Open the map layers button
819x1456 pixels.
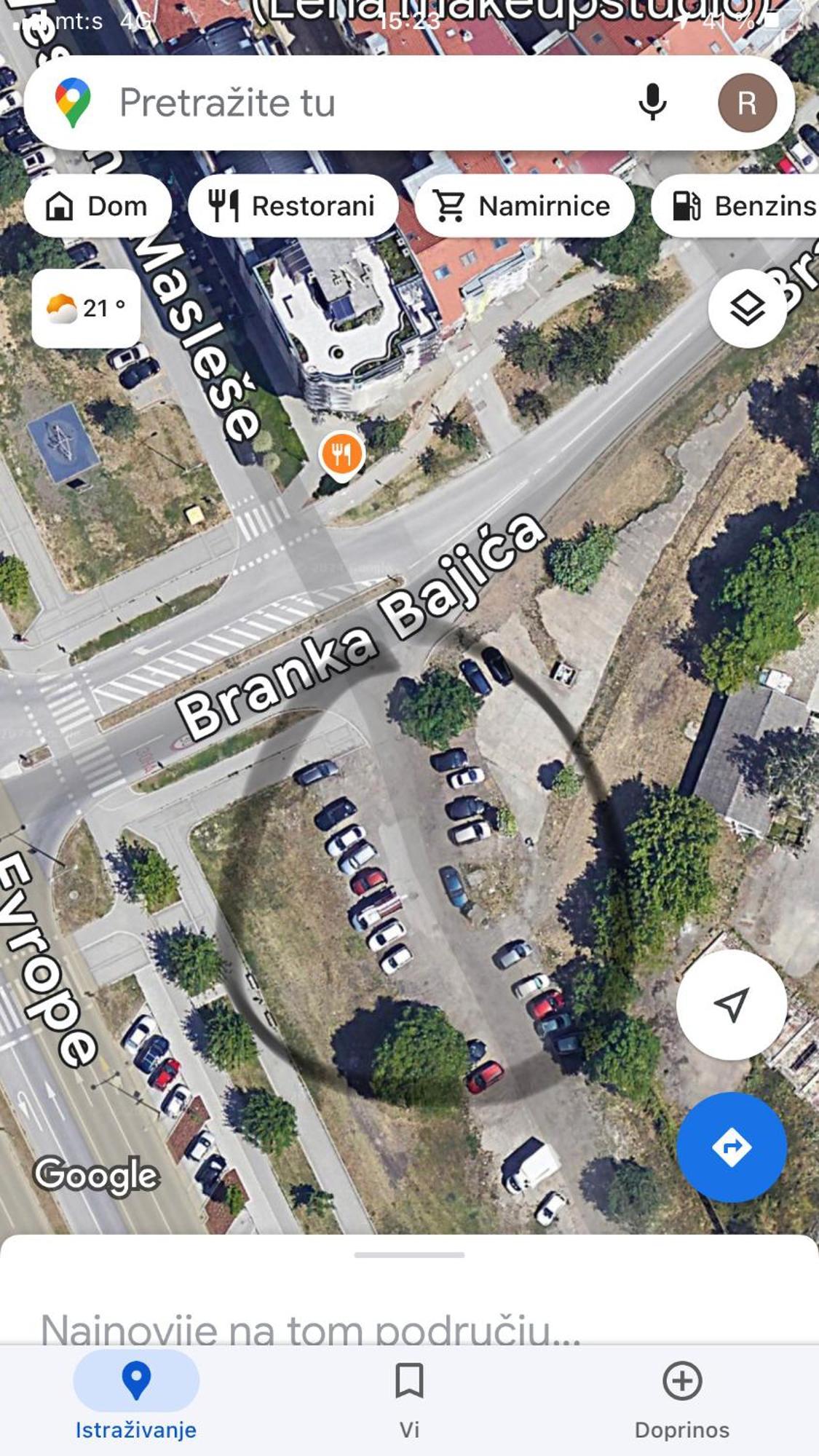747,308
